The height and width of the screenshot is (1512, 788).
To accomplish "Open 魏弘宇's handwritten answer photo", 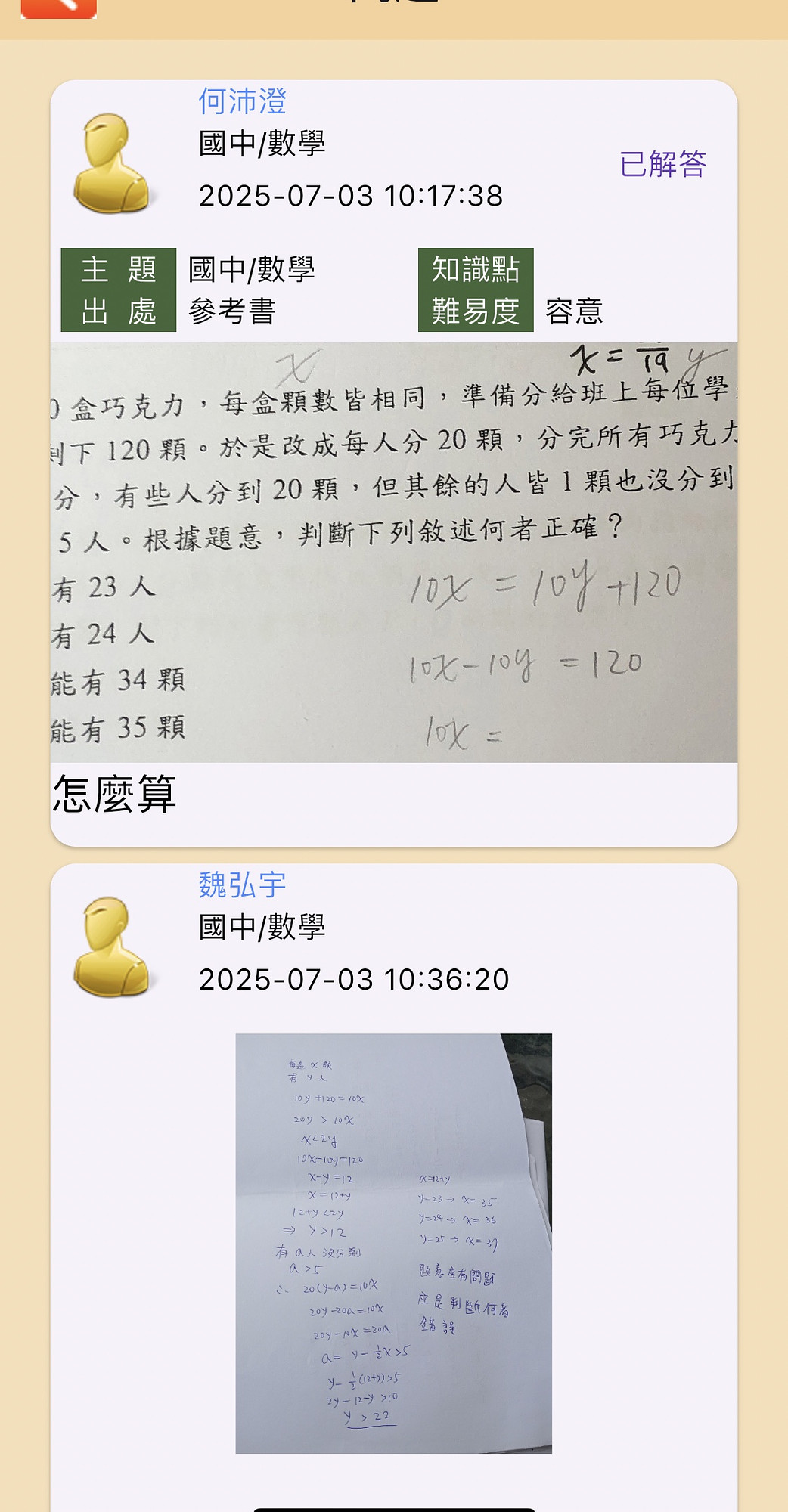I will (x=393, y=1243).
